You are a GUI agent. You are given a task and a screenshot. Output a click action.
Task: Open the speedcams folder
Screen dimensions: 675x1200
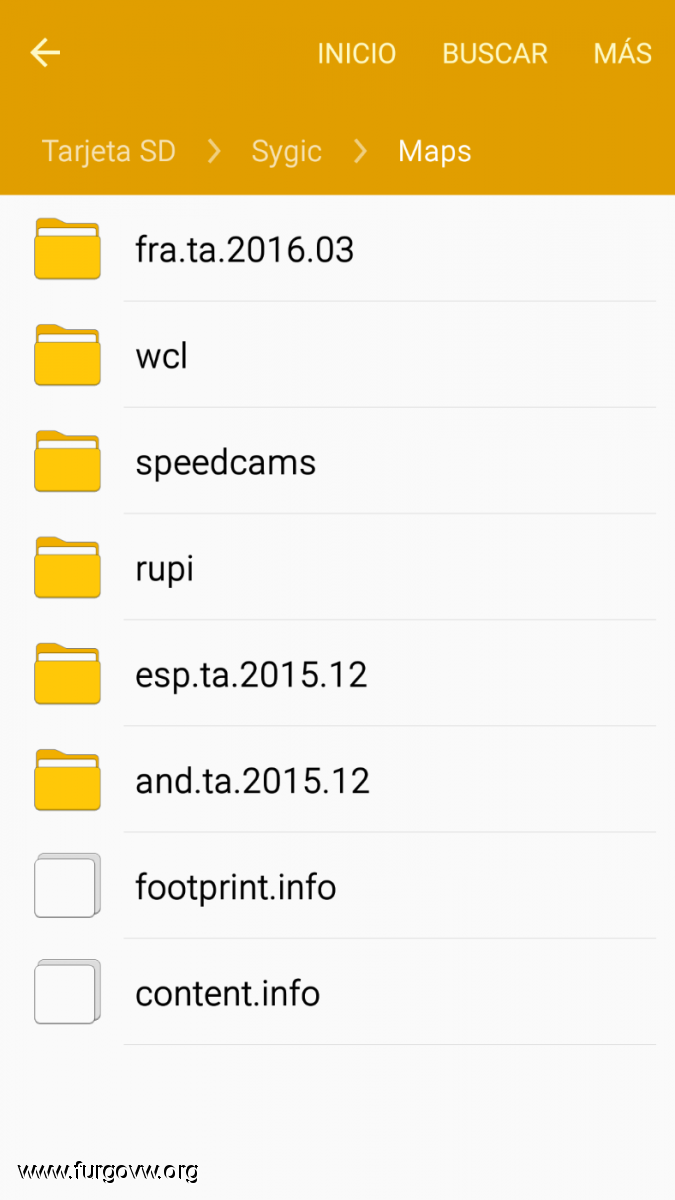pyautogui.click(x=337, y=461)
